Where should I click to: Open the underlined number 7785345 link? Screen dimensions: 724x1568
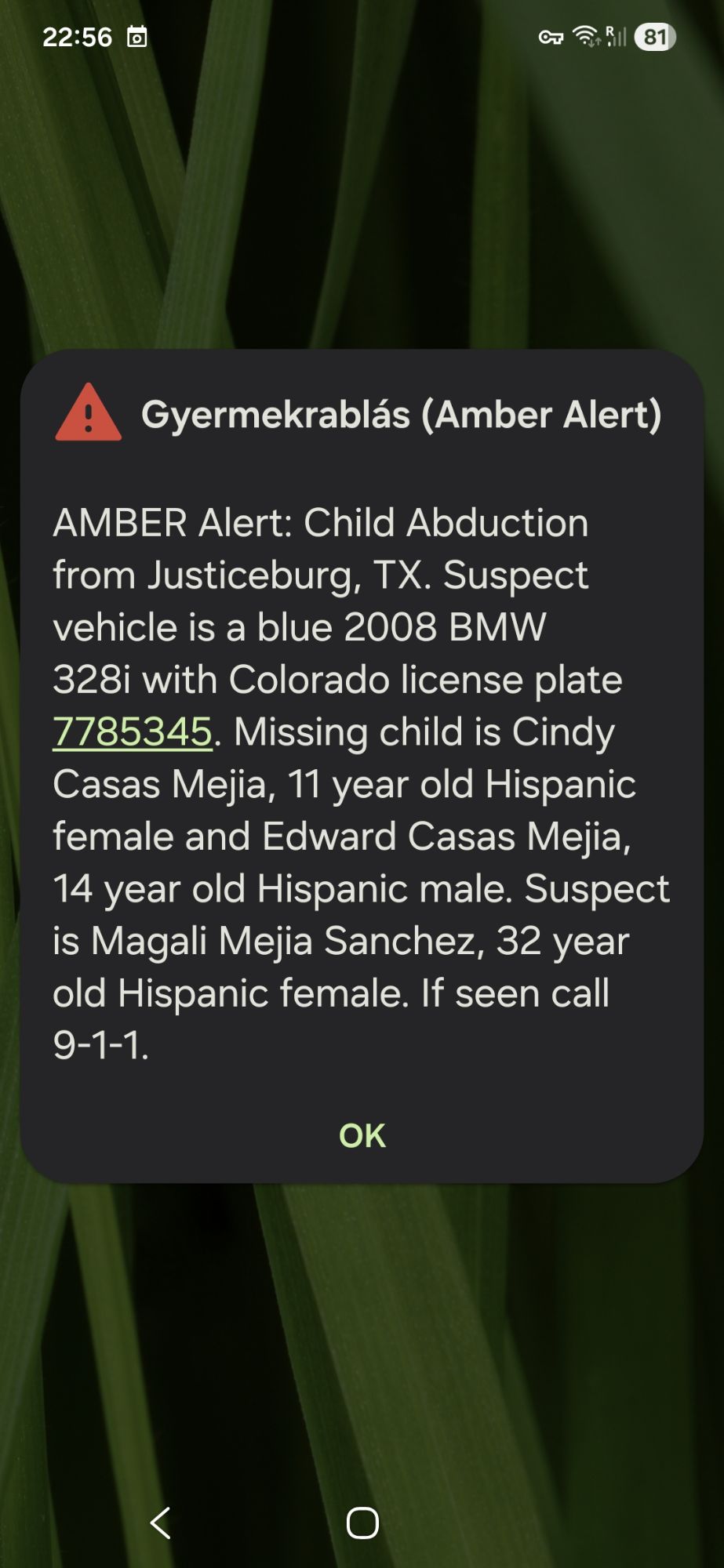pos(133,732)
